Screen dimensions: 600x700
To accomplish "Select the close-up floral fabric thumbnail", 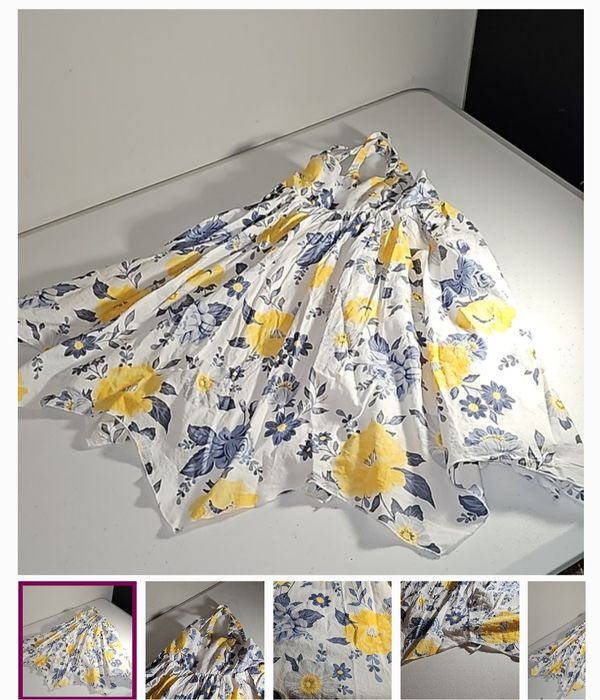I will coord(332,640).
